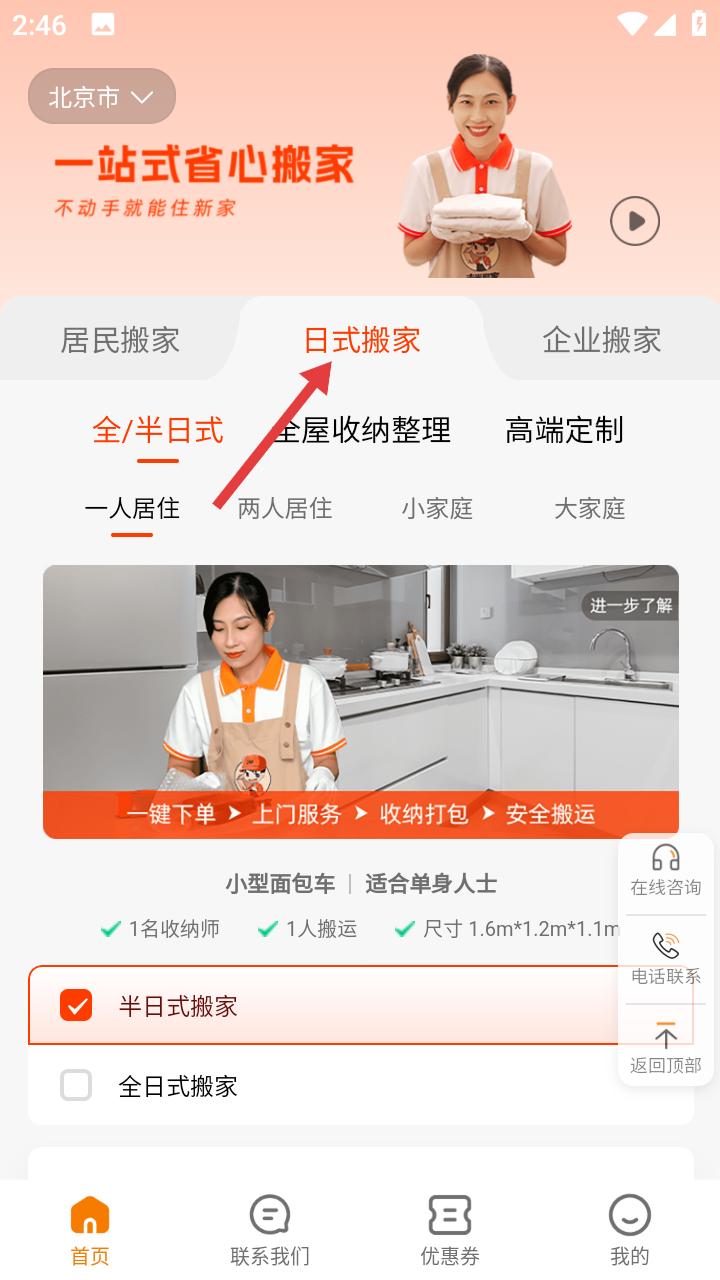Select the 全/半日式 sub-tab
Viewport: 720px width, 1280px height.
tap(158, 431)
